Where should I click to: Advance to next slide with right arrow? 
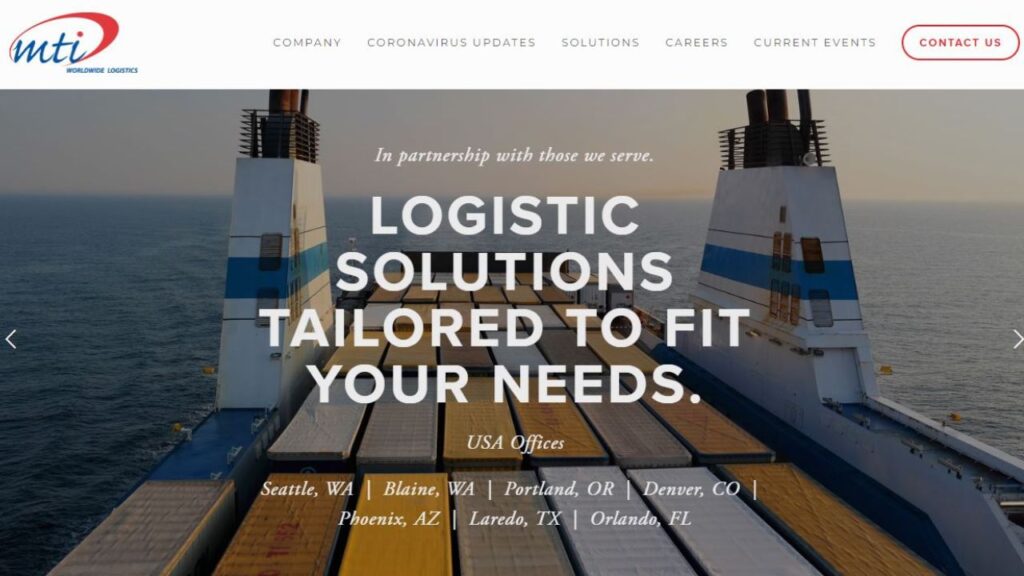coord(1016,339)
